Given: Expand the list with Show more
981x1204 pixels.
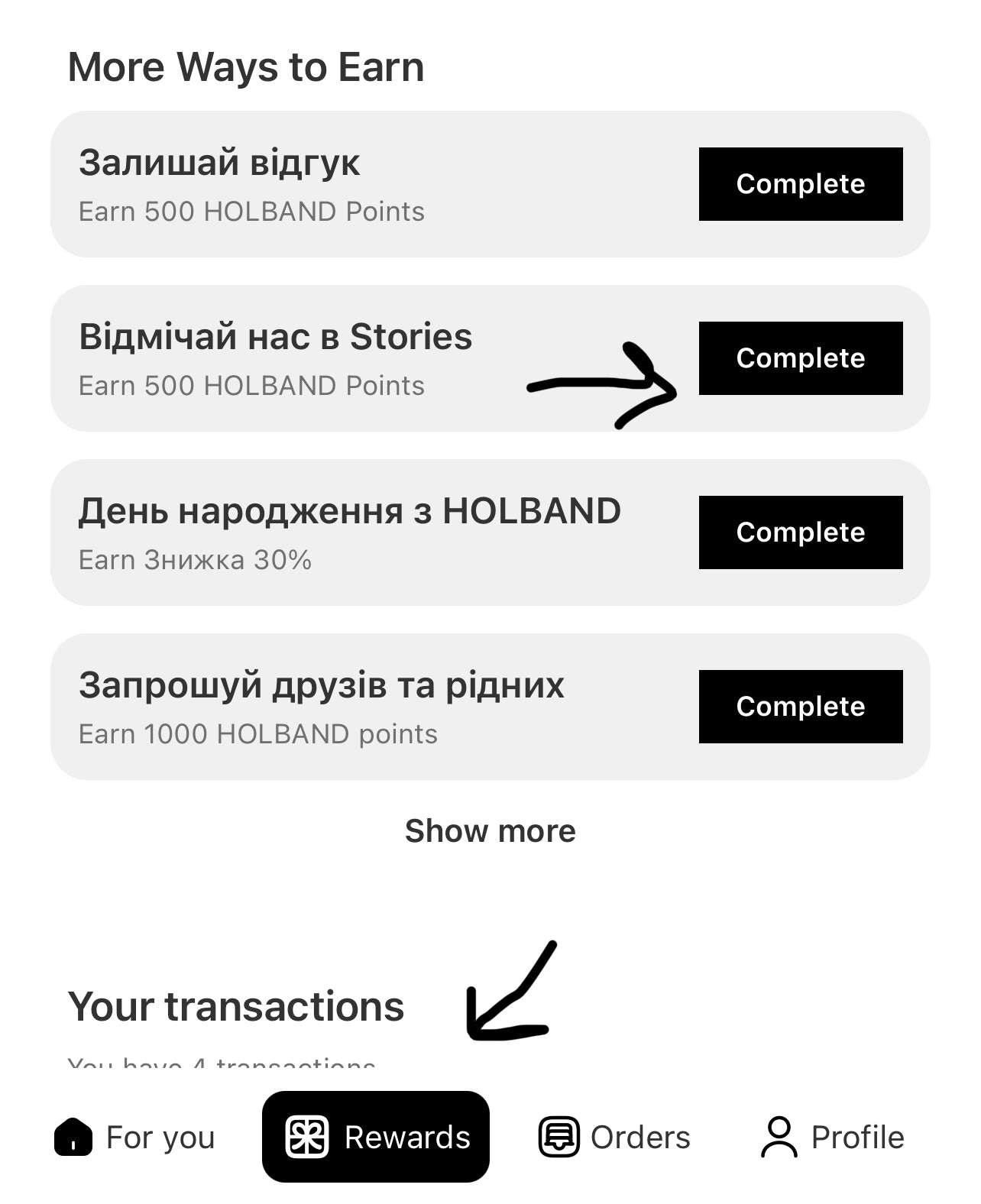Looking at the screenshot, I should tap(490, 830).
